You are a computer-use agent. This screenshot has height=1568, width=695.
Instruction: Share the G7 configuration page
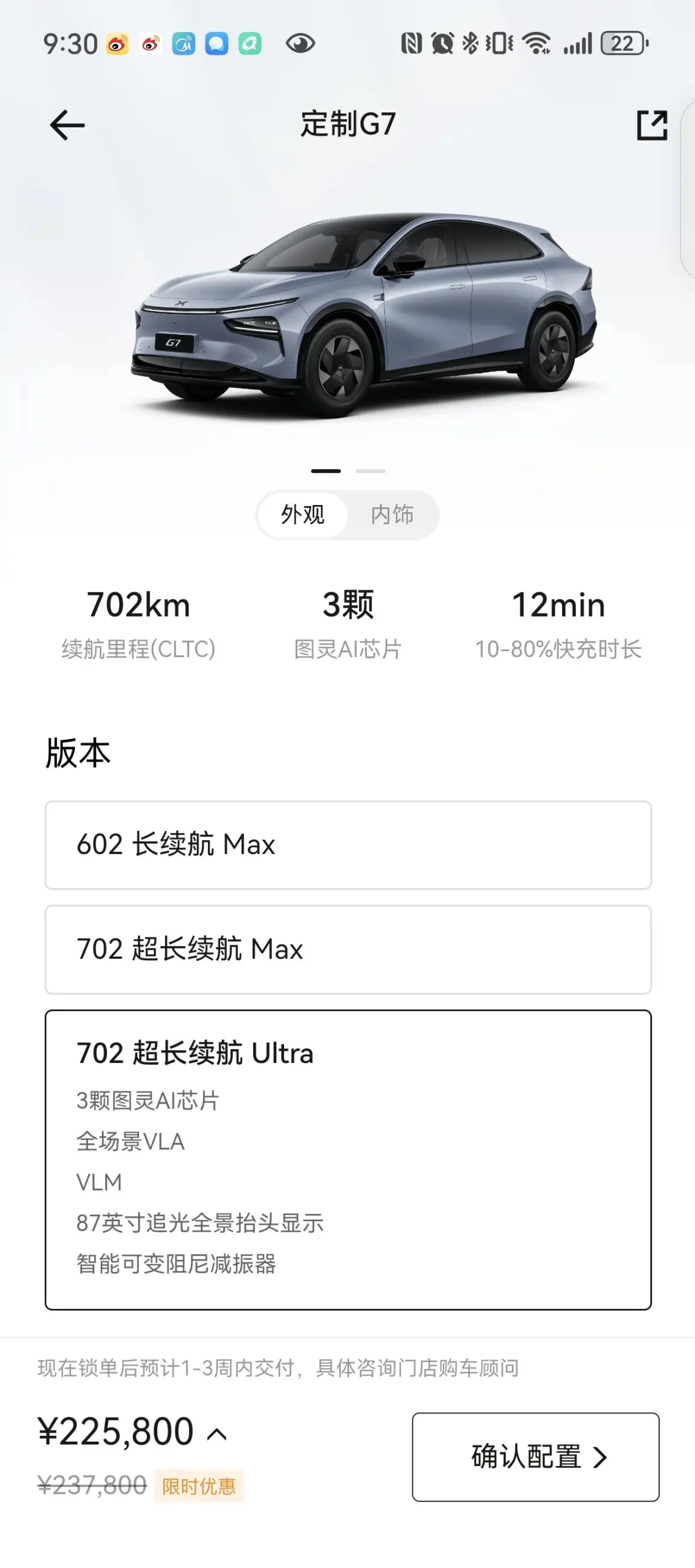[x=651, y=126]
